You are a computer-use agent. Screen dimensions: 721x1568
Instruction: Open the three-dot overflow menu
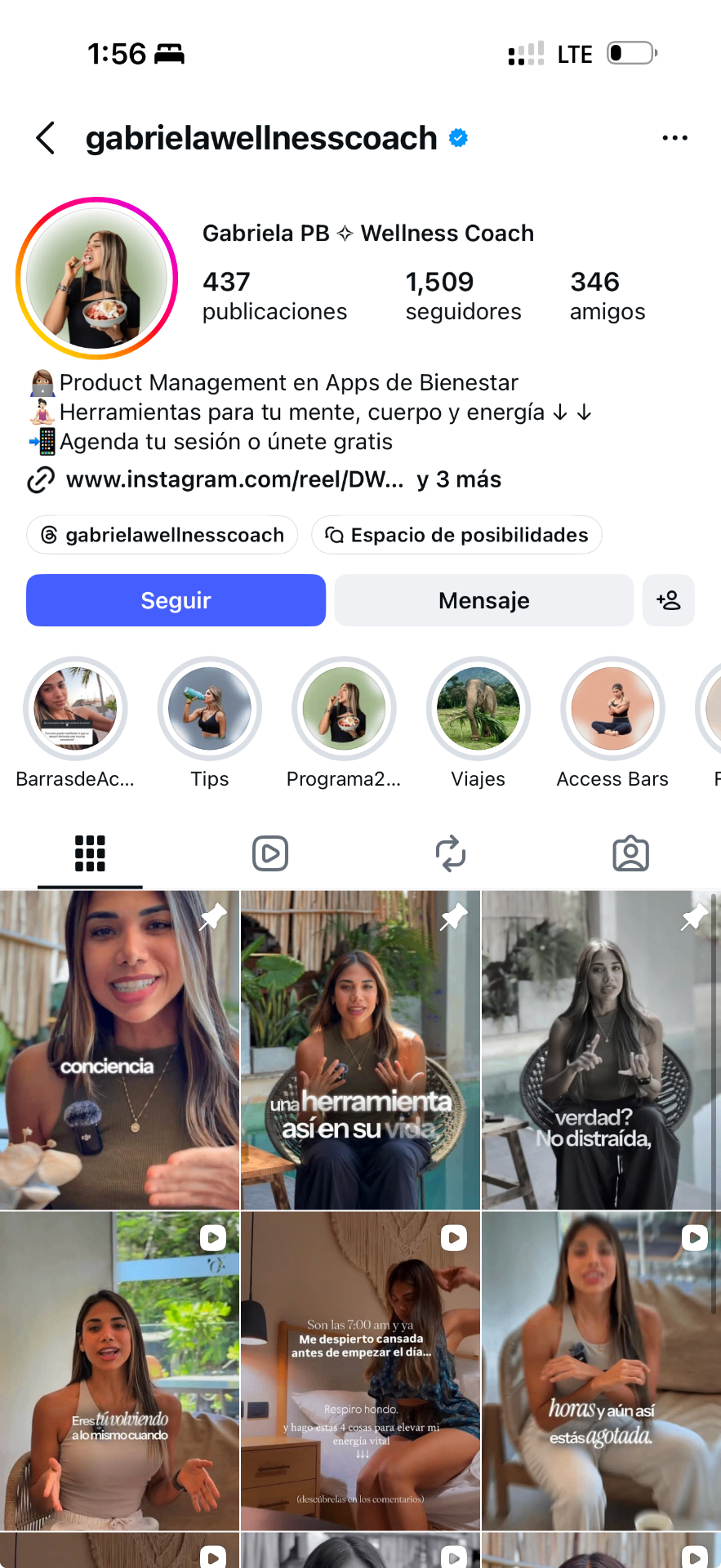coord(674,138)
